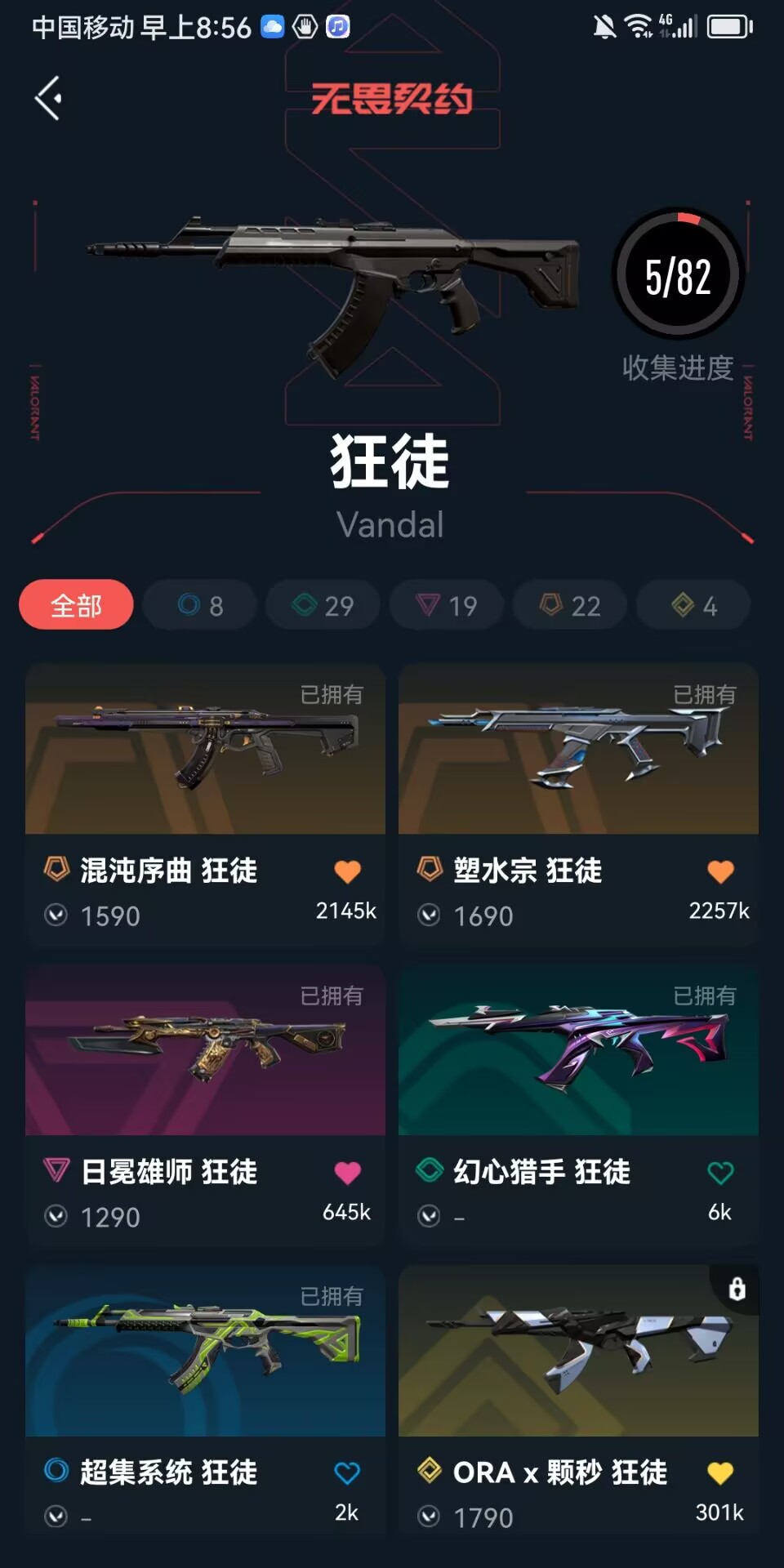Like the 日冕雄师 狂徒 skin

tap(347, 1173)
